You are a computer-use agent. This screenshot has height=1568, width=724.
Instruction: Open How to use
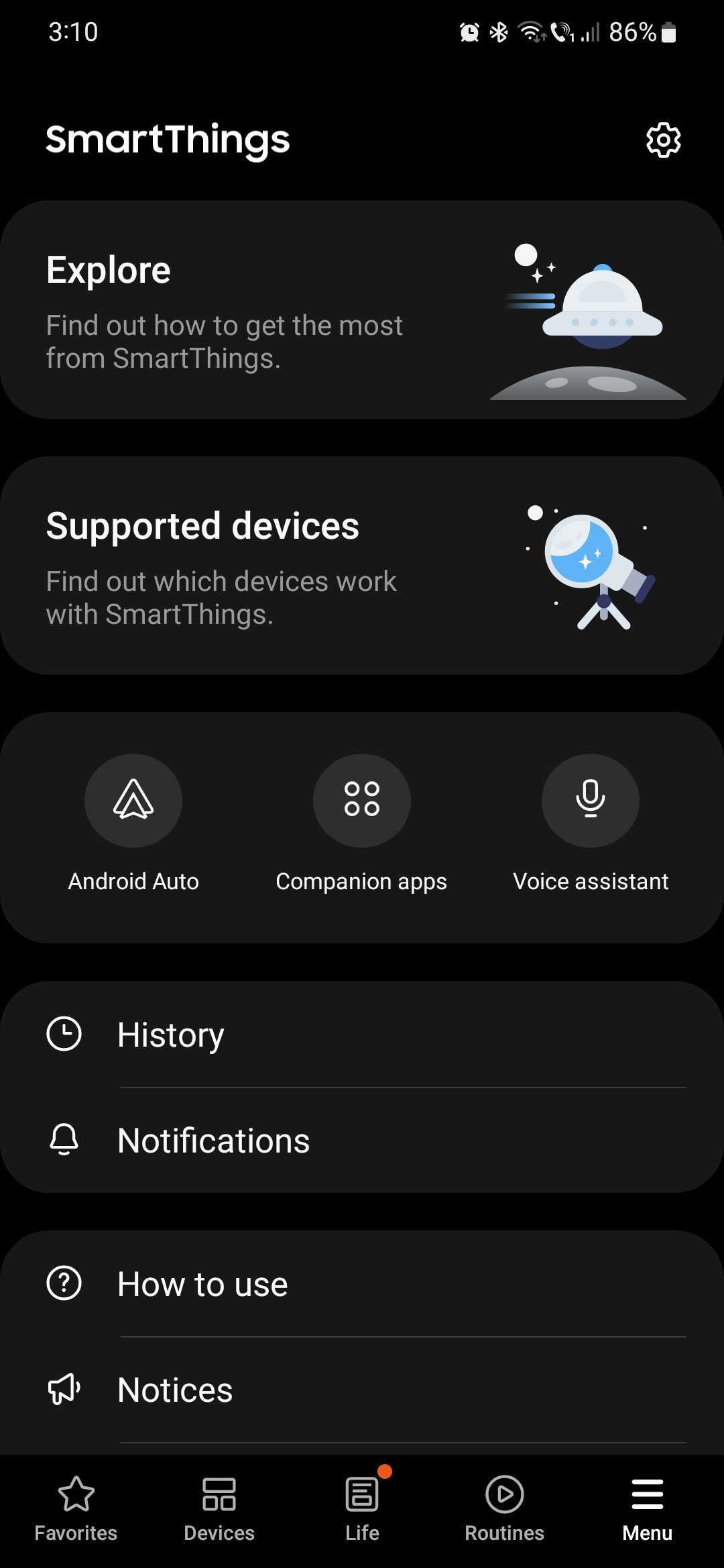coord(362,1284)
